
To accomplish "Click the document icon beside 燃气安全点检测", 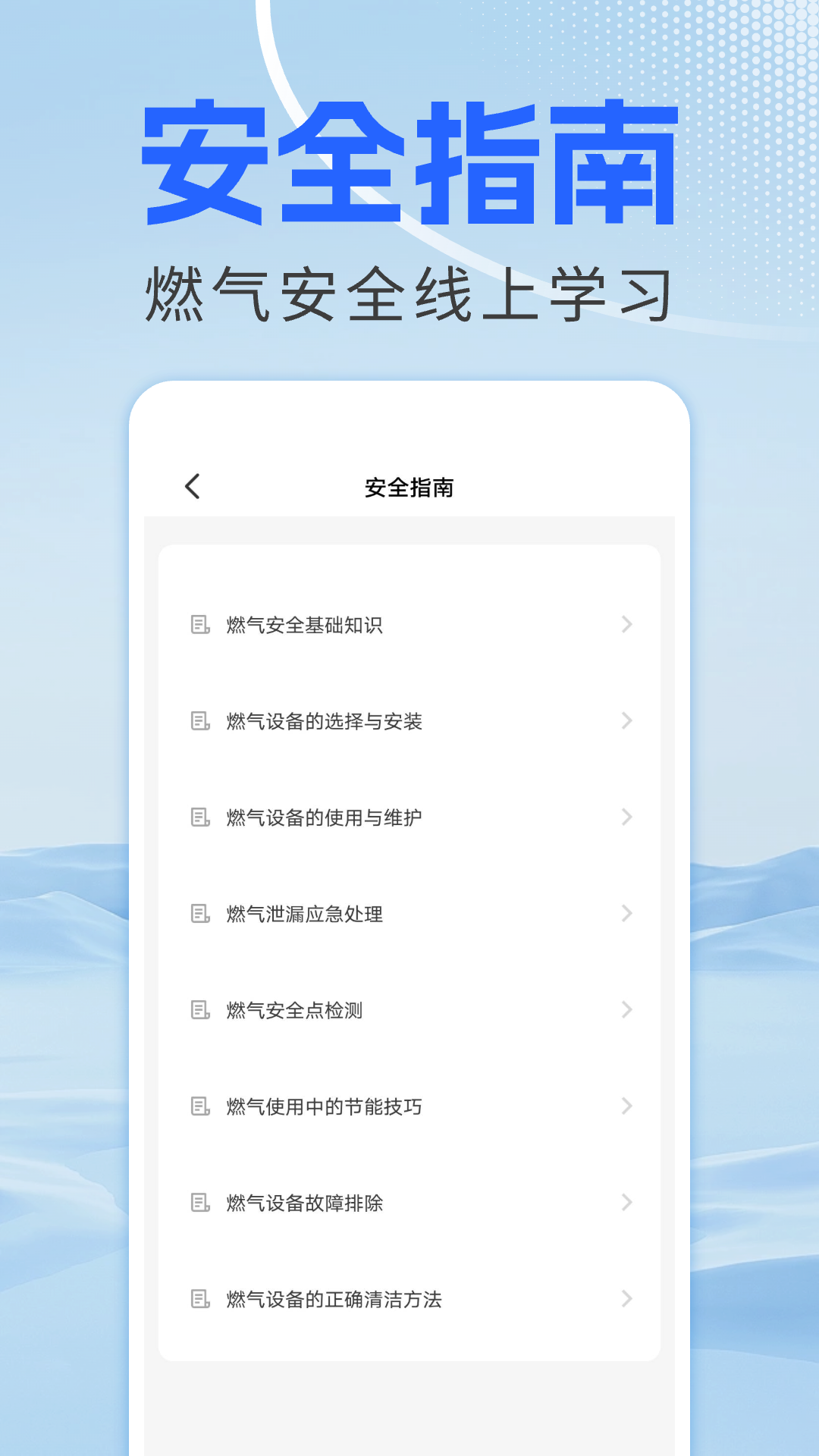I will [201, 1009].
